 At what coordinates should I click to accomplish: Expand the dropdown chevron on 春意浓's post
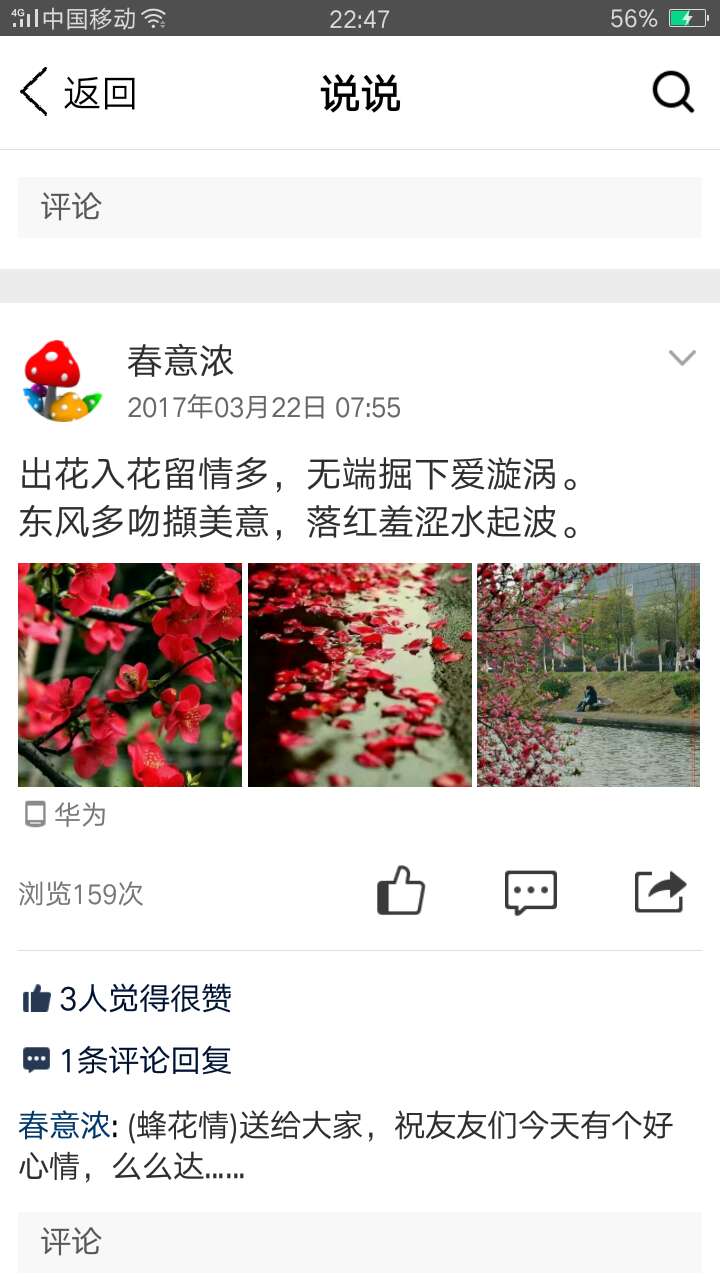[682, 358]
